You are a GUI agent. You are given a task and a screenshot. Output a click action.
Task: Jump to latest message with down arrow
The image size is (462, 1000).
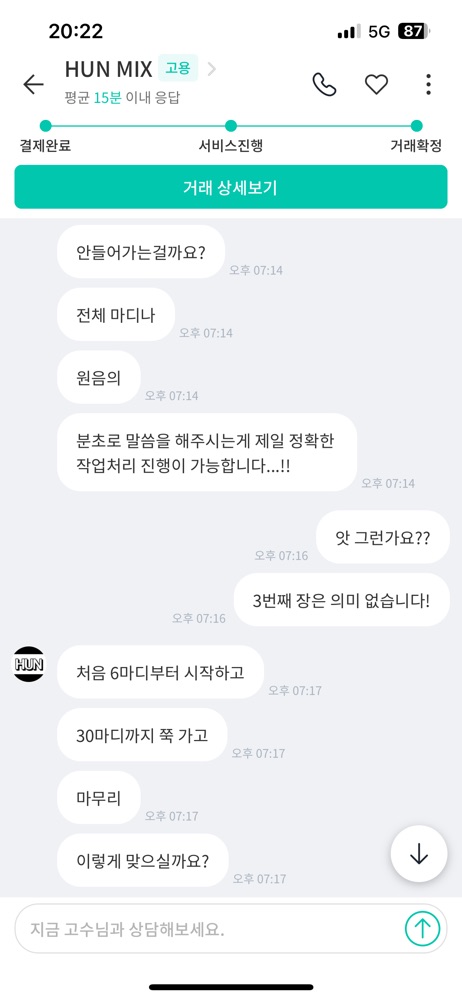click(419, 854)
